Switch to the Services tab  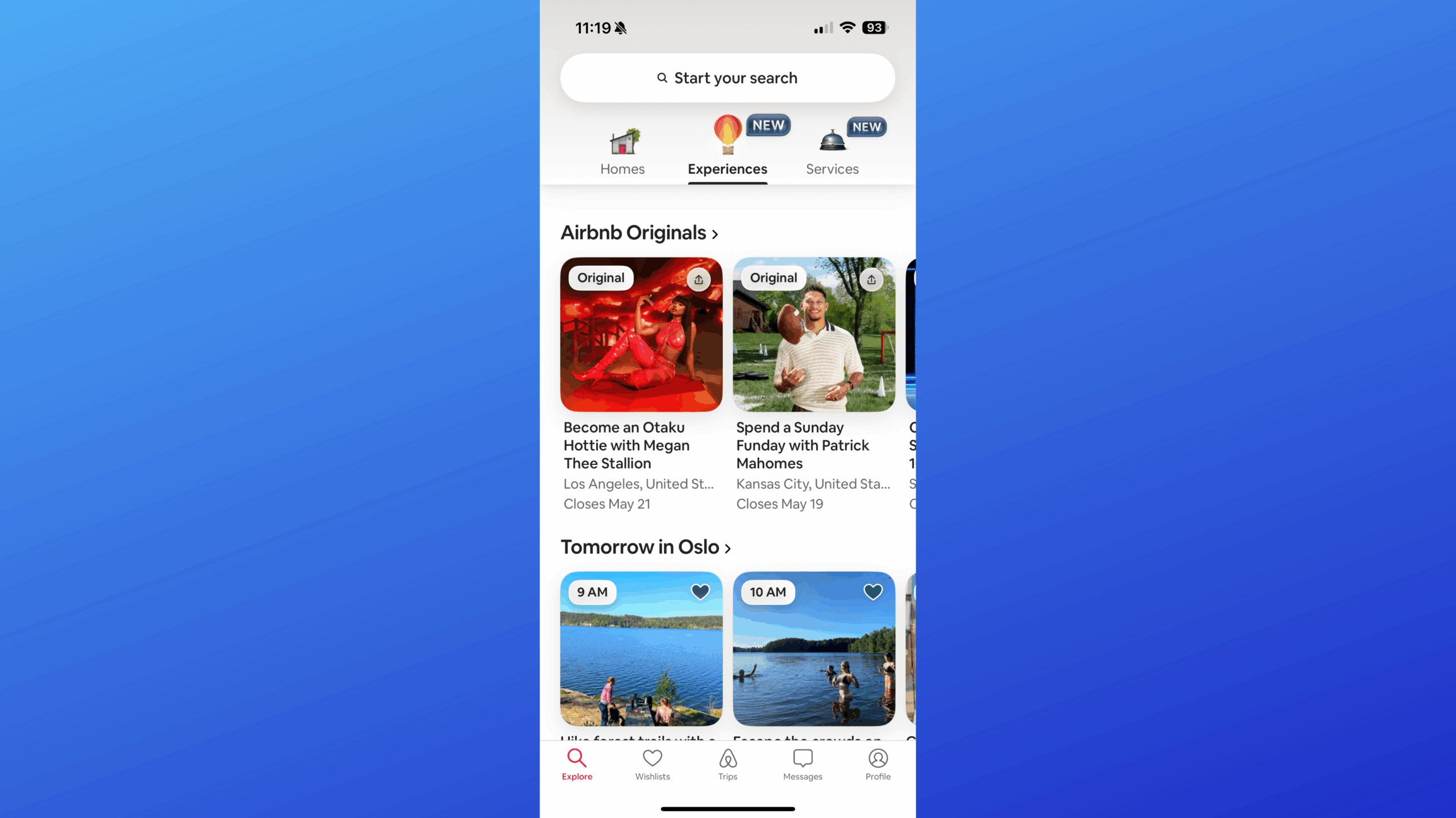click(x=832, y=152)
